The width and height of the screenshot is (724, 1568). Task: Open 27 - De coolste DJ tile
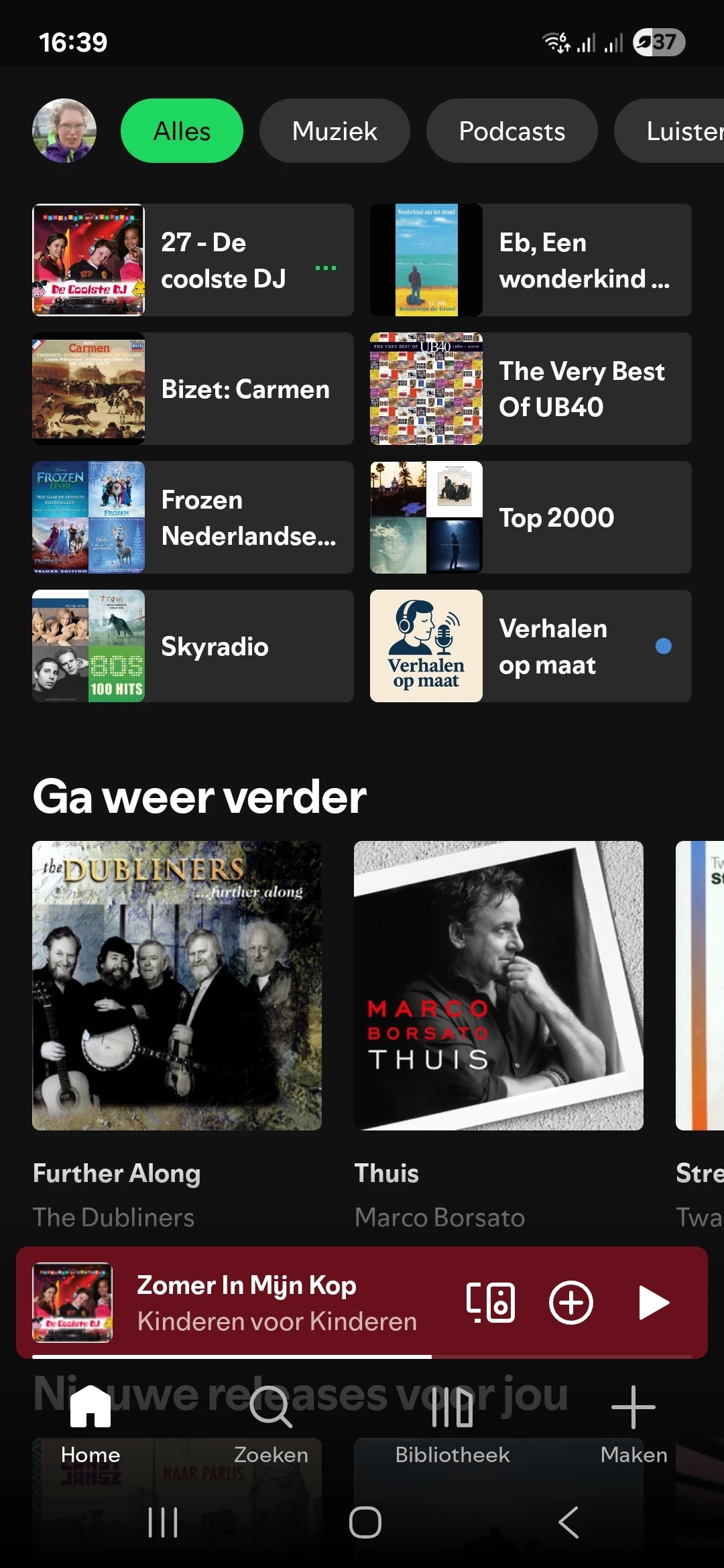click(193, 260)
